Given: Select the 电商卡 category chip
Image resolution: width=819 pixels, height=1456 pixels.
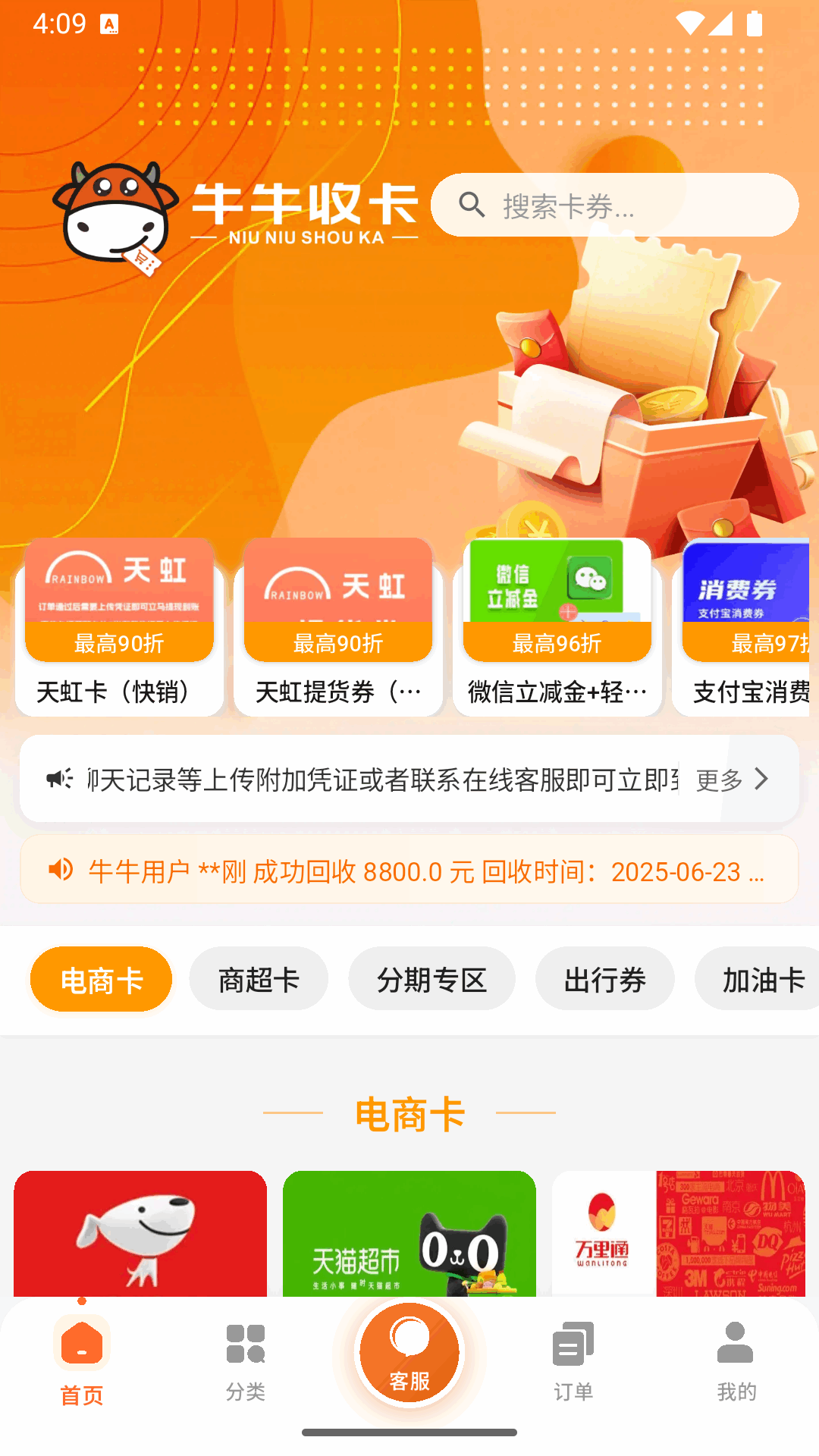Looking at the screenshot, I should coord(101,979).
